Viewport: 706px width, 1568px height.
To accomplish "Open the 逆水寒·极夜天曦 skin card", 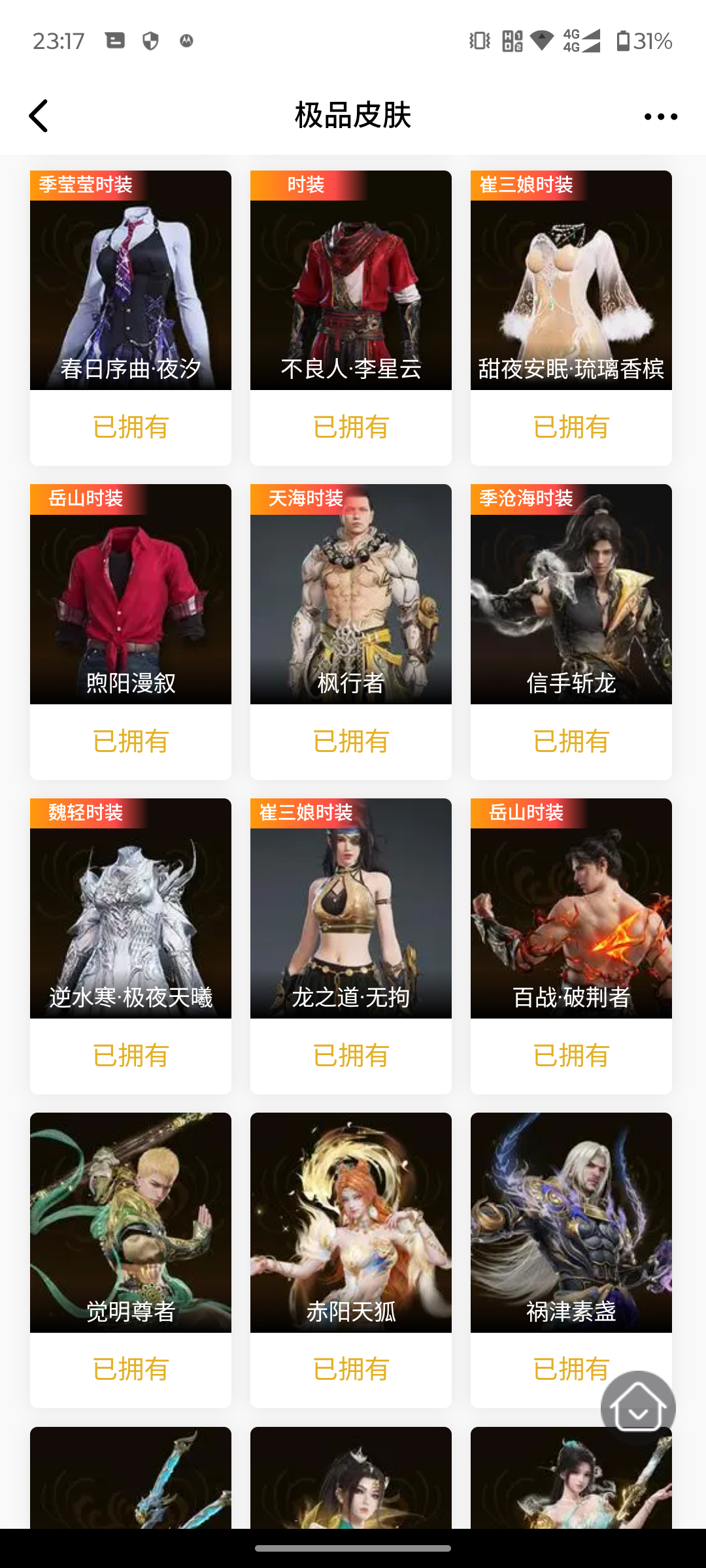I will (131, 908).
